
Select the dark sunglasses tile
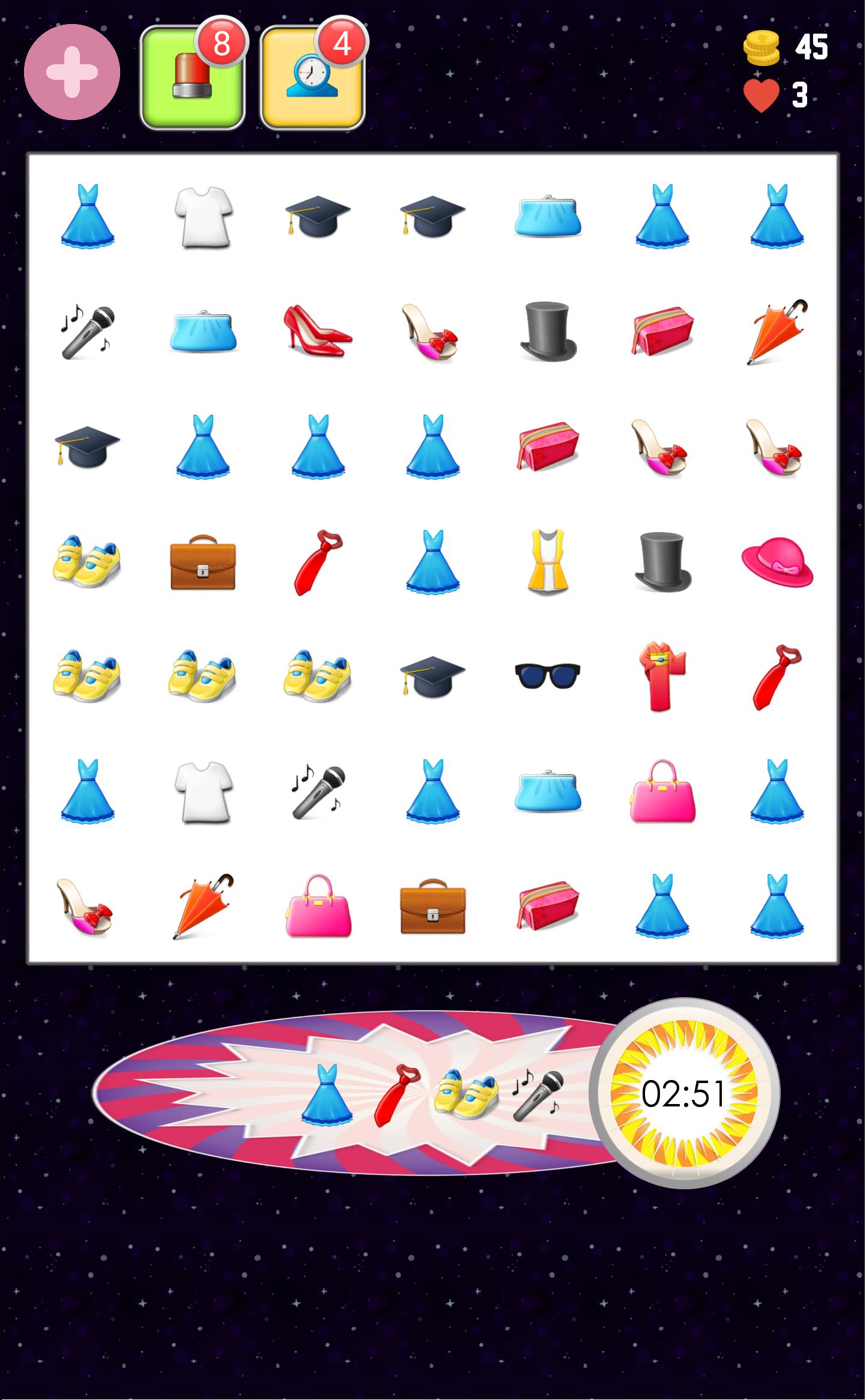pos(548,676)
